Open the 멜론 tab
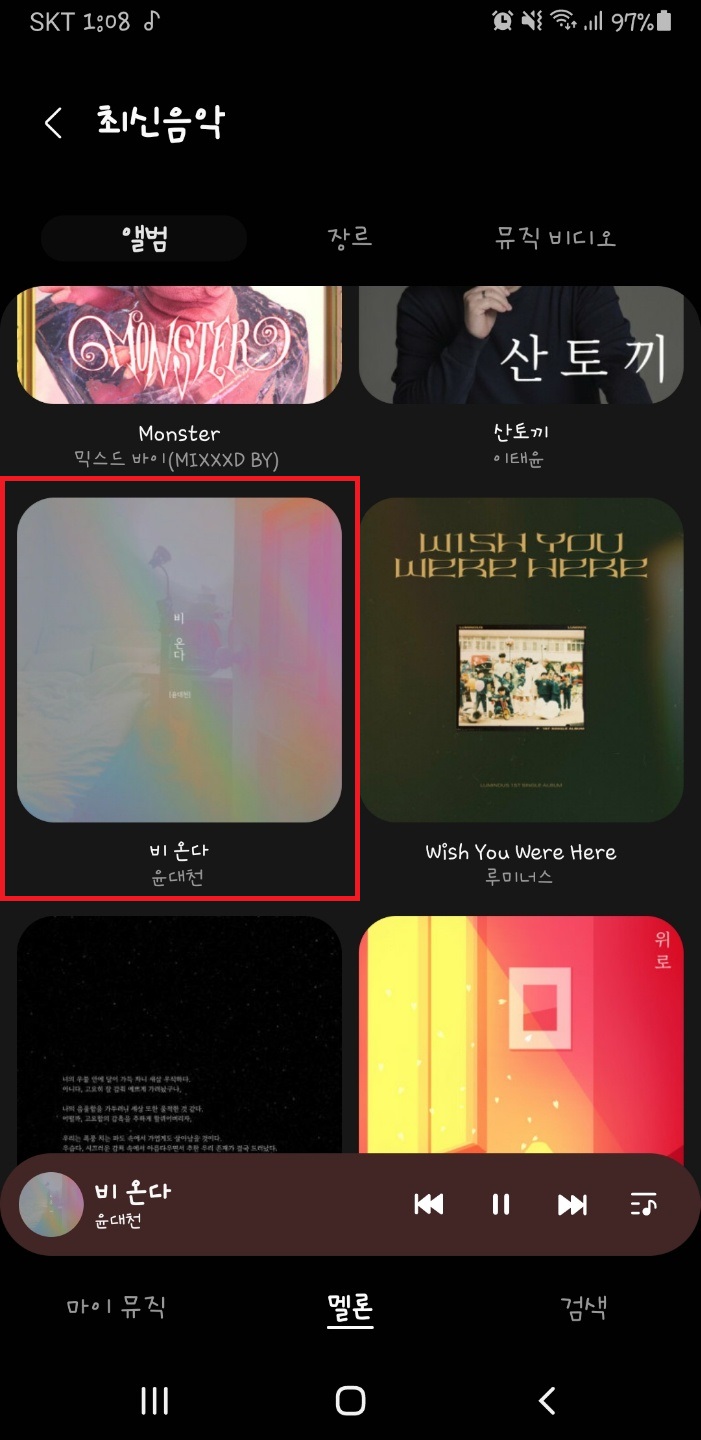The width and height of the screenshot is (701, 1440). [350, 1306]
